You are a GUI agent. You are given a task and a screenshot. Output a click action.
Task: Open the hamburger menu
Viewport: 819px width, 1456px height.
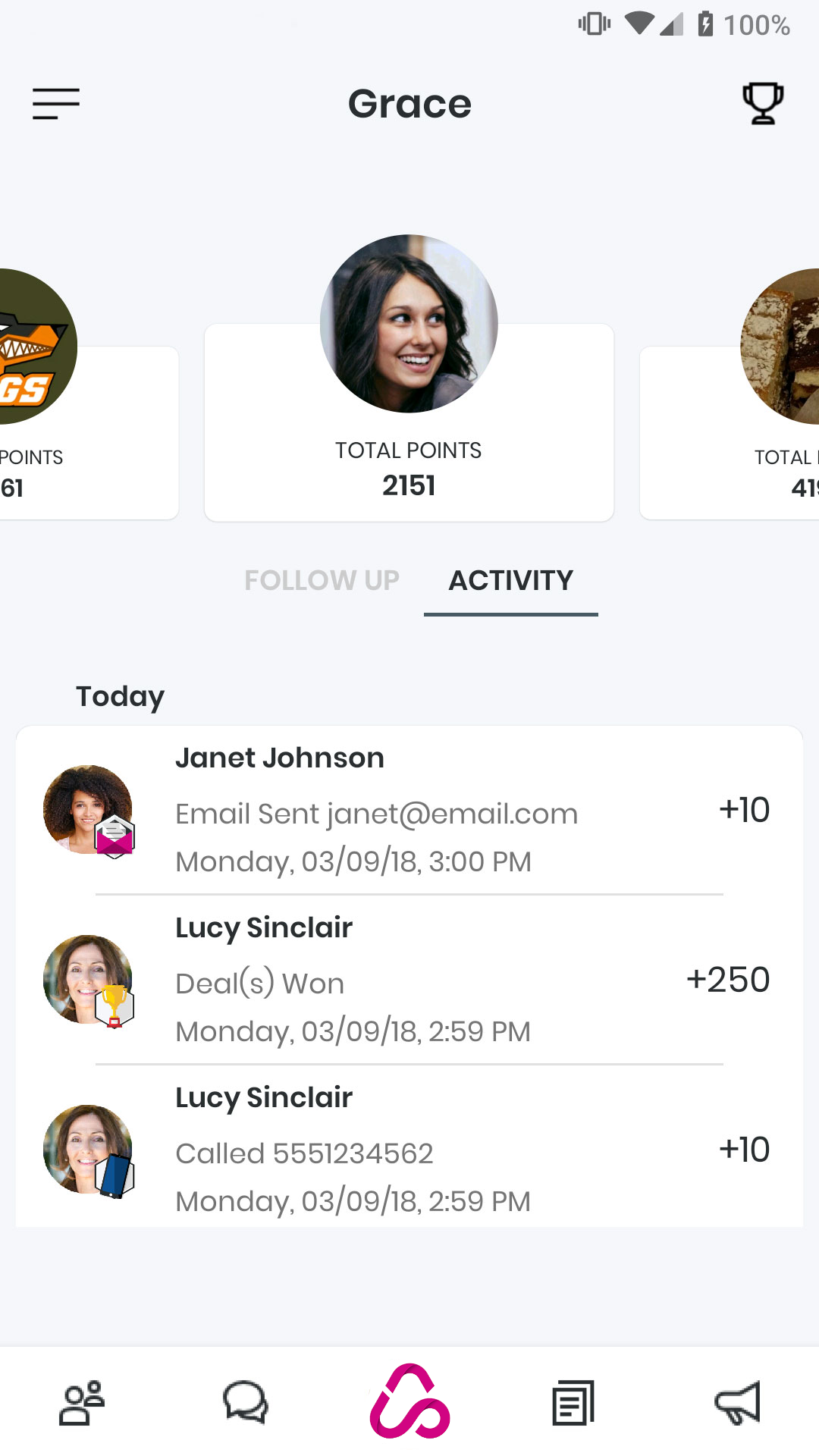(55, 103)
